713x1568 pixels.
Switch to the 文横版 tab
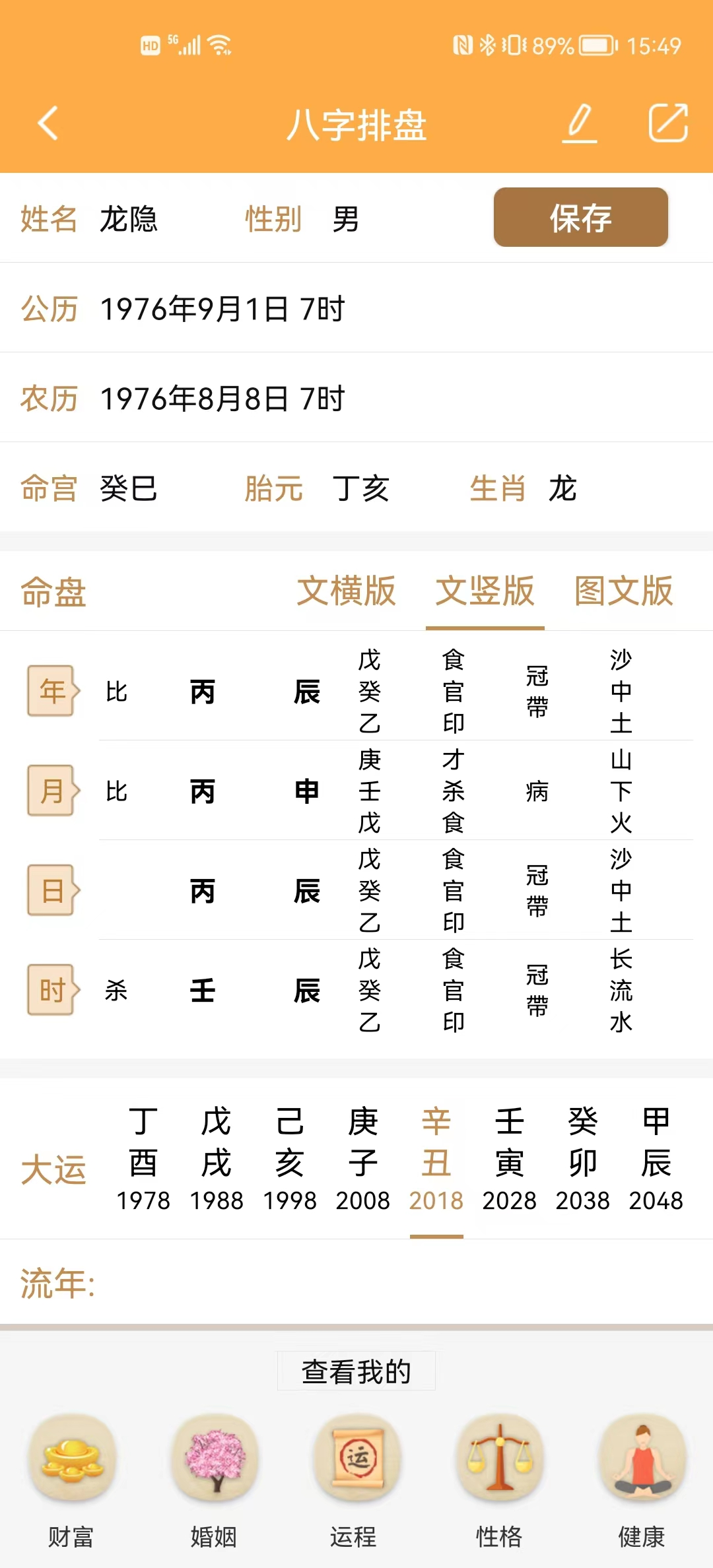(346, 591)
